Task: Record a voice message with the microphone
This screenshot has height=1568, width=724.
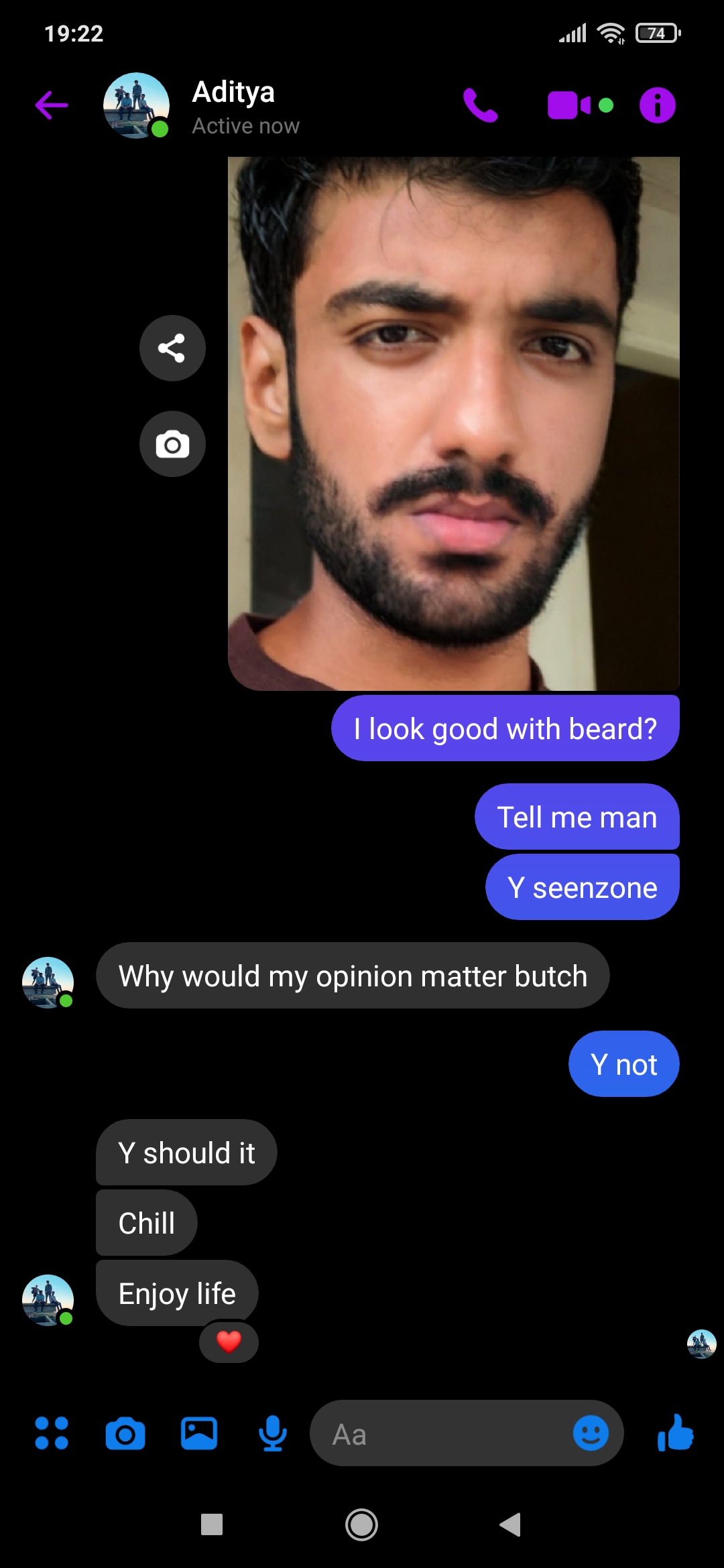Action: pos(273,1434)
